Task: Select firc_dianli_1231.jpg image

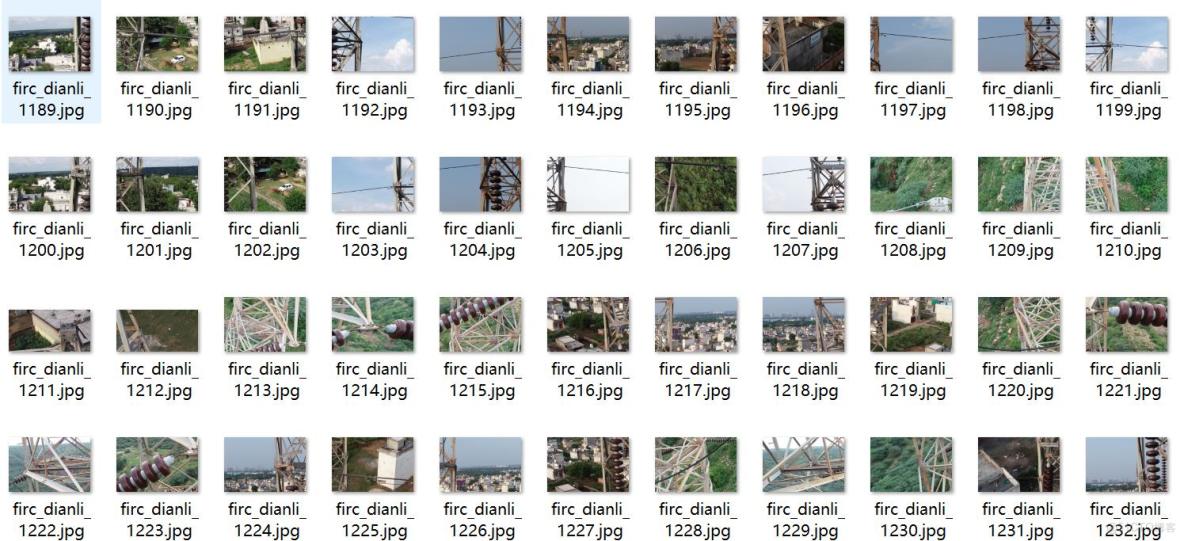Action: (1019, 464)
